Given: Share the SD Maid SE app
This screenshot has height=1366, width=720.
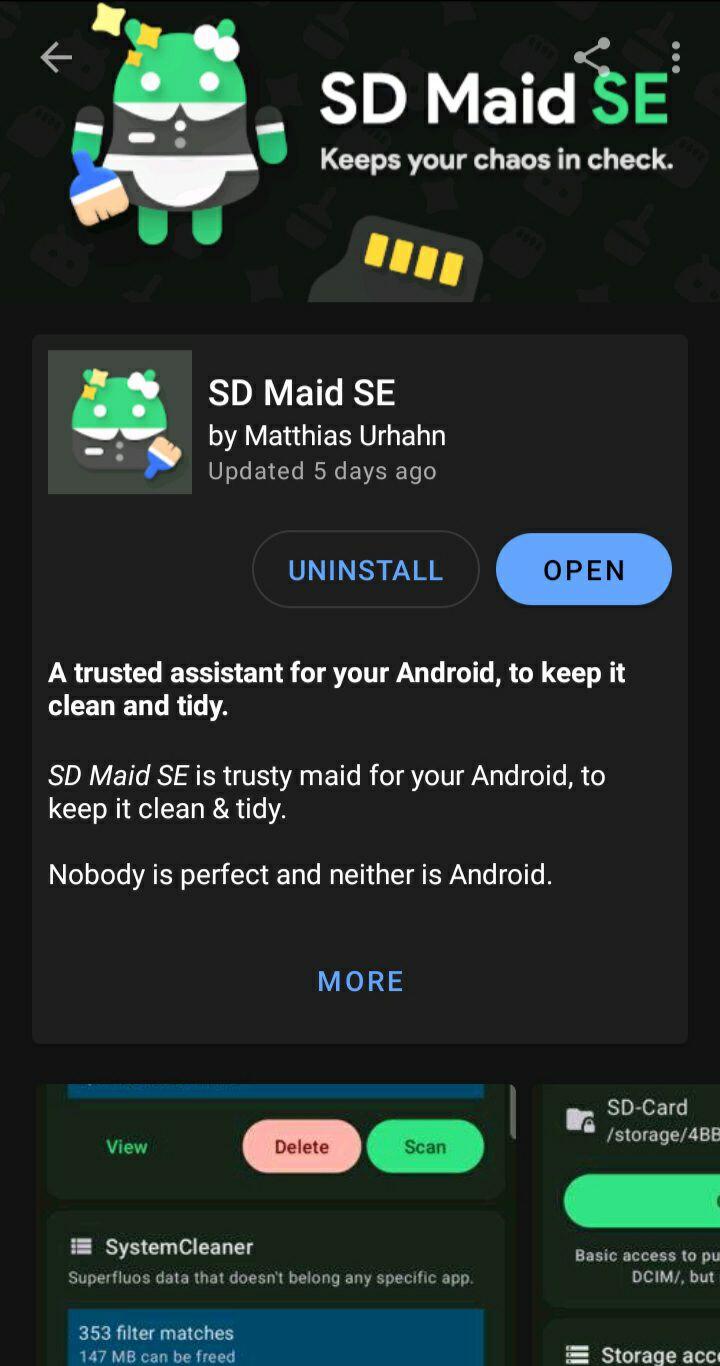Looking at the screenshot, I should click(x=592, y=58).
